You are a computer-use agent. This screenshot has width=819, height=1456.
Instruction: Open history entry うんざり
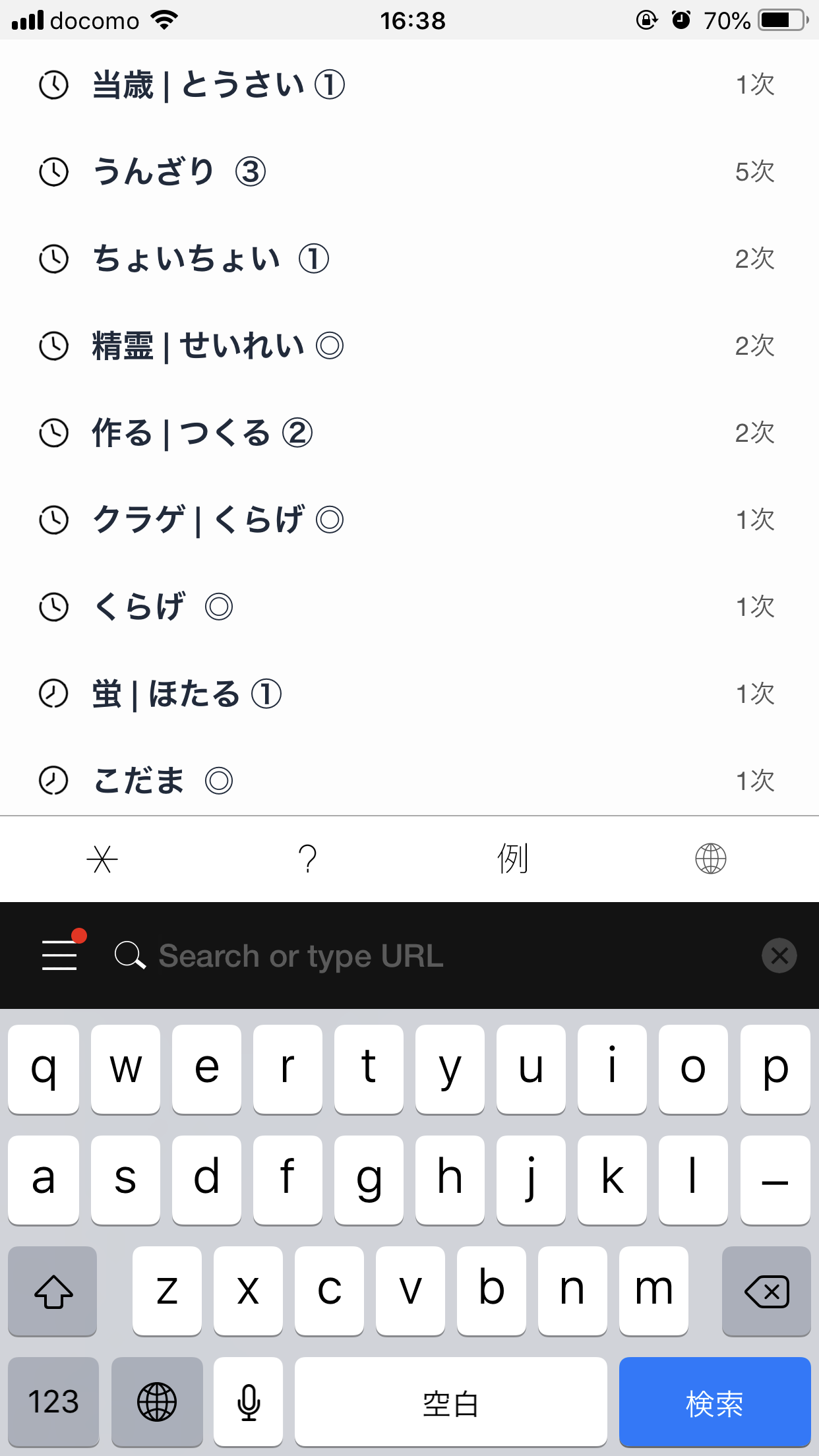[x=409, y=171]
